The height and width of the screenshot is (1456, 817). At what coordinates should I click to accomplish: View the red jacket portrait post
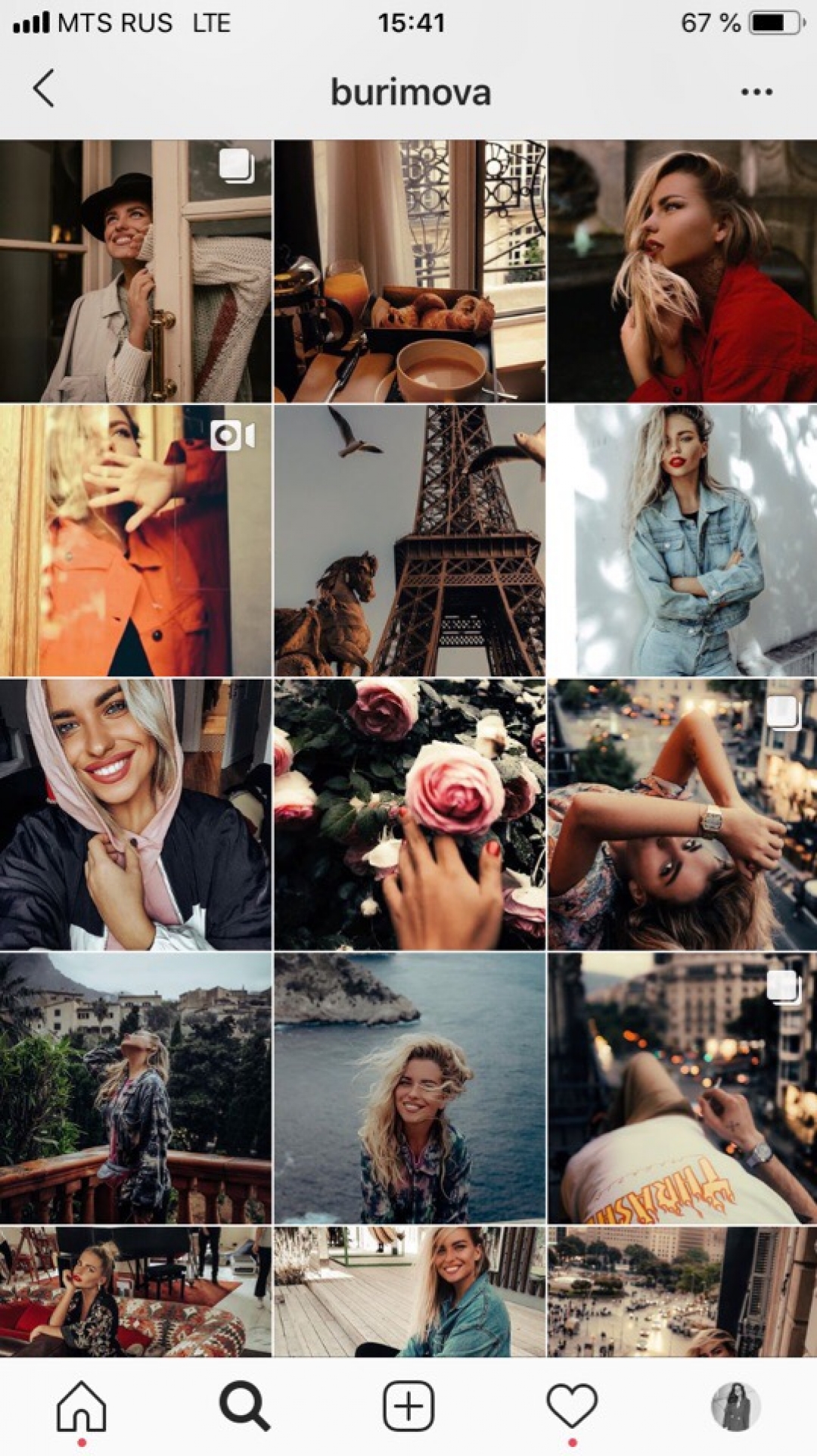tap(682, 271)
